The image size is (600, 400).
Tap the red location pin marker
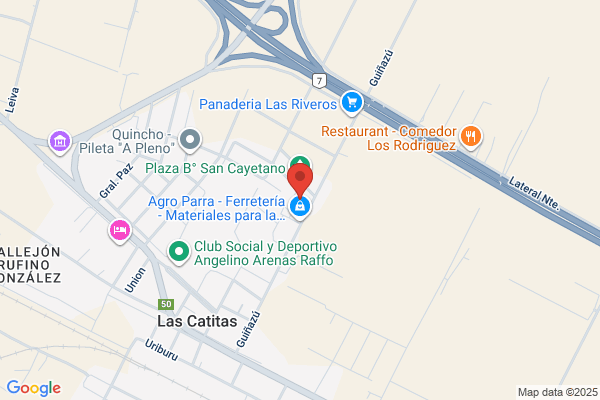coord(300,180)
